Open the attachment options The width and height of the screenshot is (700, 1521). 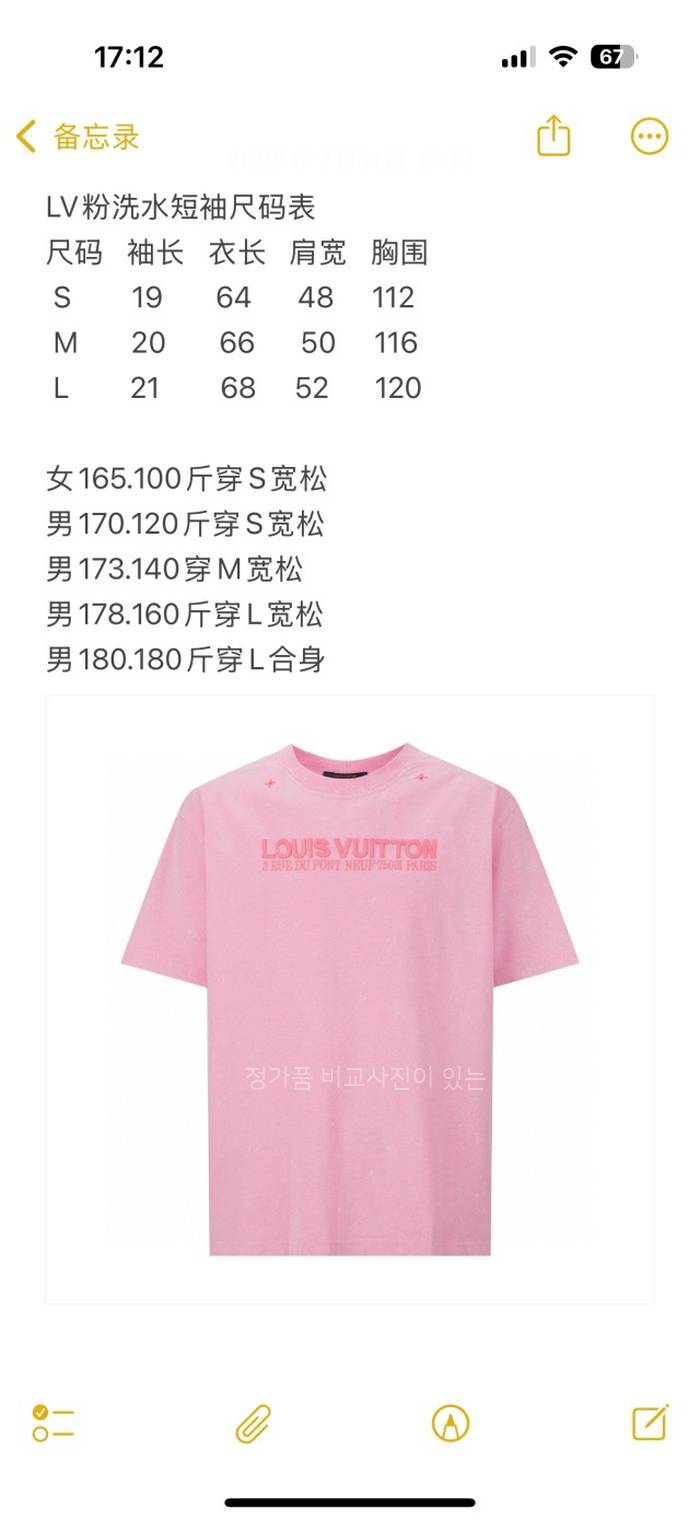coord(253,1422)
